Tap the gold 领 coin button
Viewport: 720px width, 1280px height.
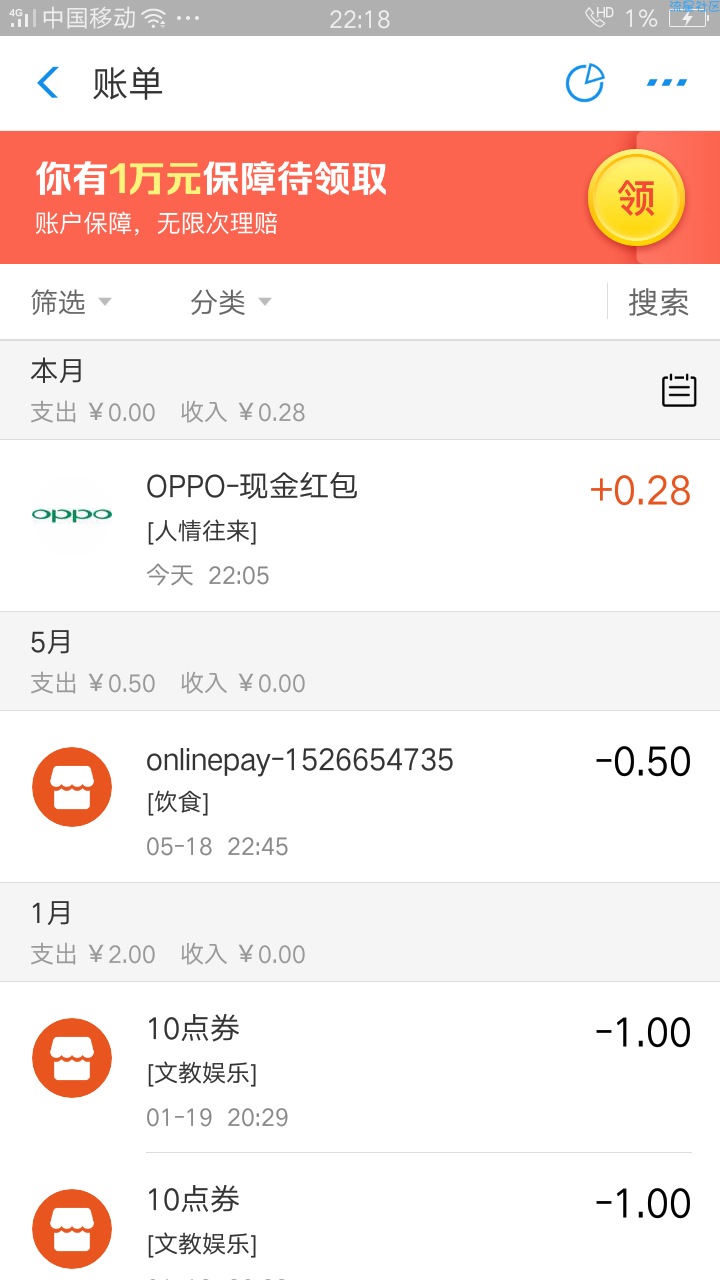[x=636, y=198]
